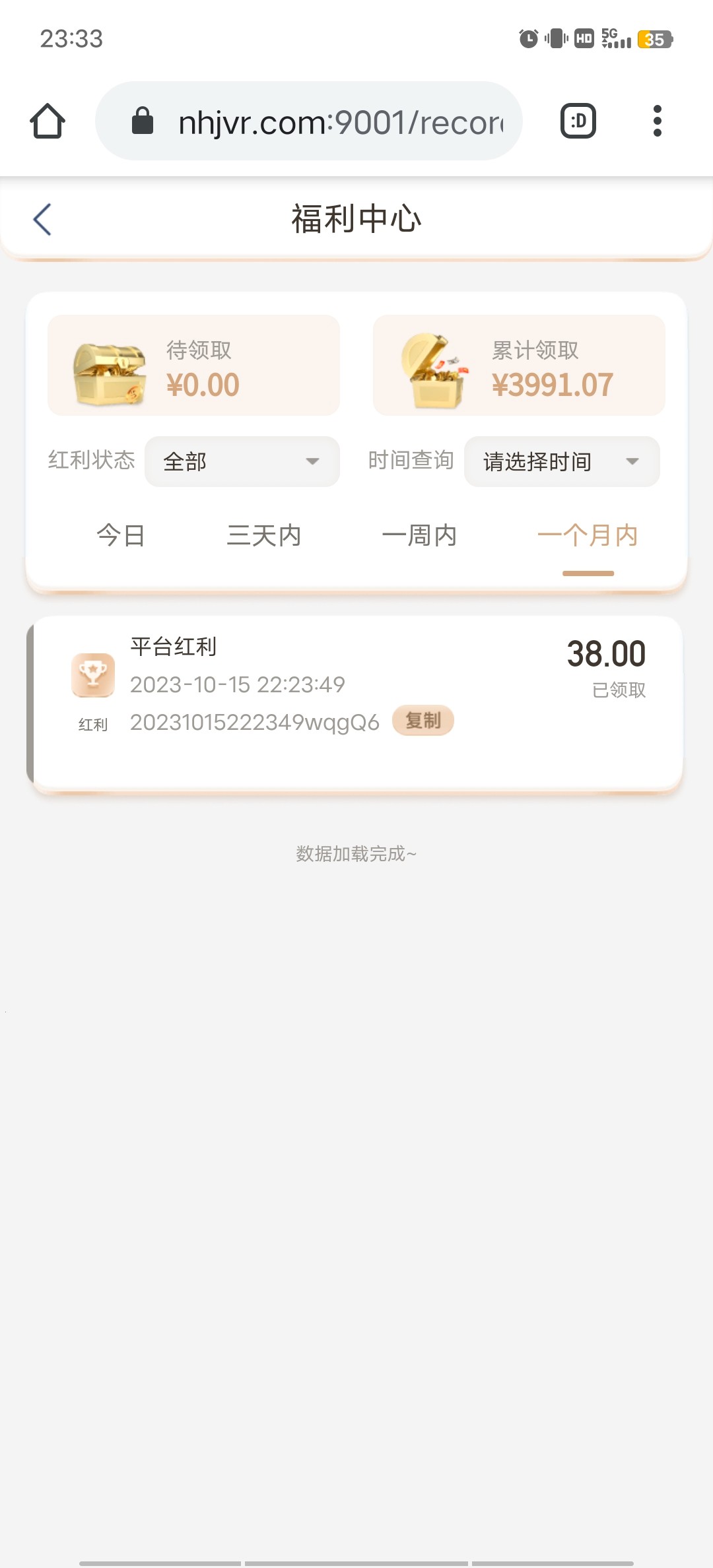Switch to the 今日 tab
713x1568 pixels.
tap(121, 535)
